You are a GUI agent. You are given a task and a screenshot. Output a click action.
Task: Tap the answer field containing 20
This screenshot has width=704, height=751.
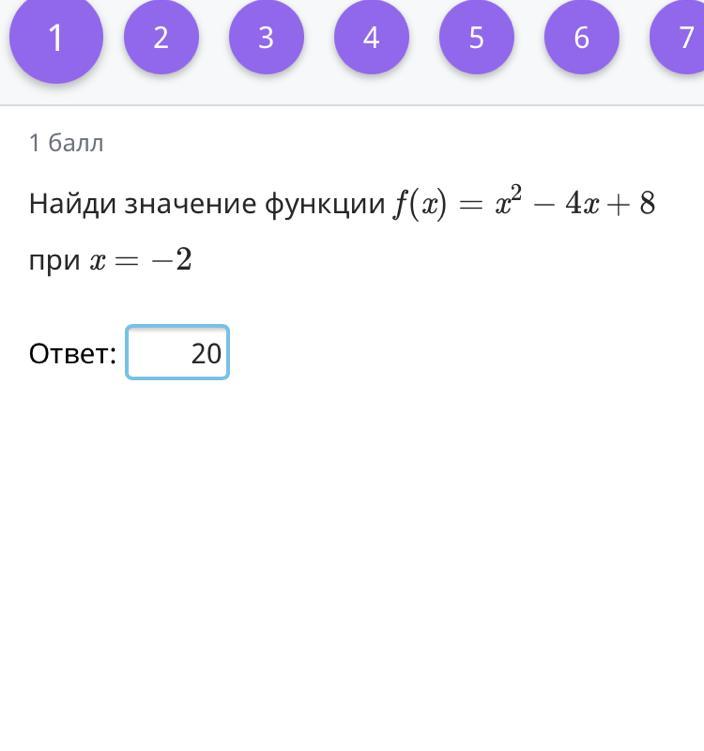[177, 353]
